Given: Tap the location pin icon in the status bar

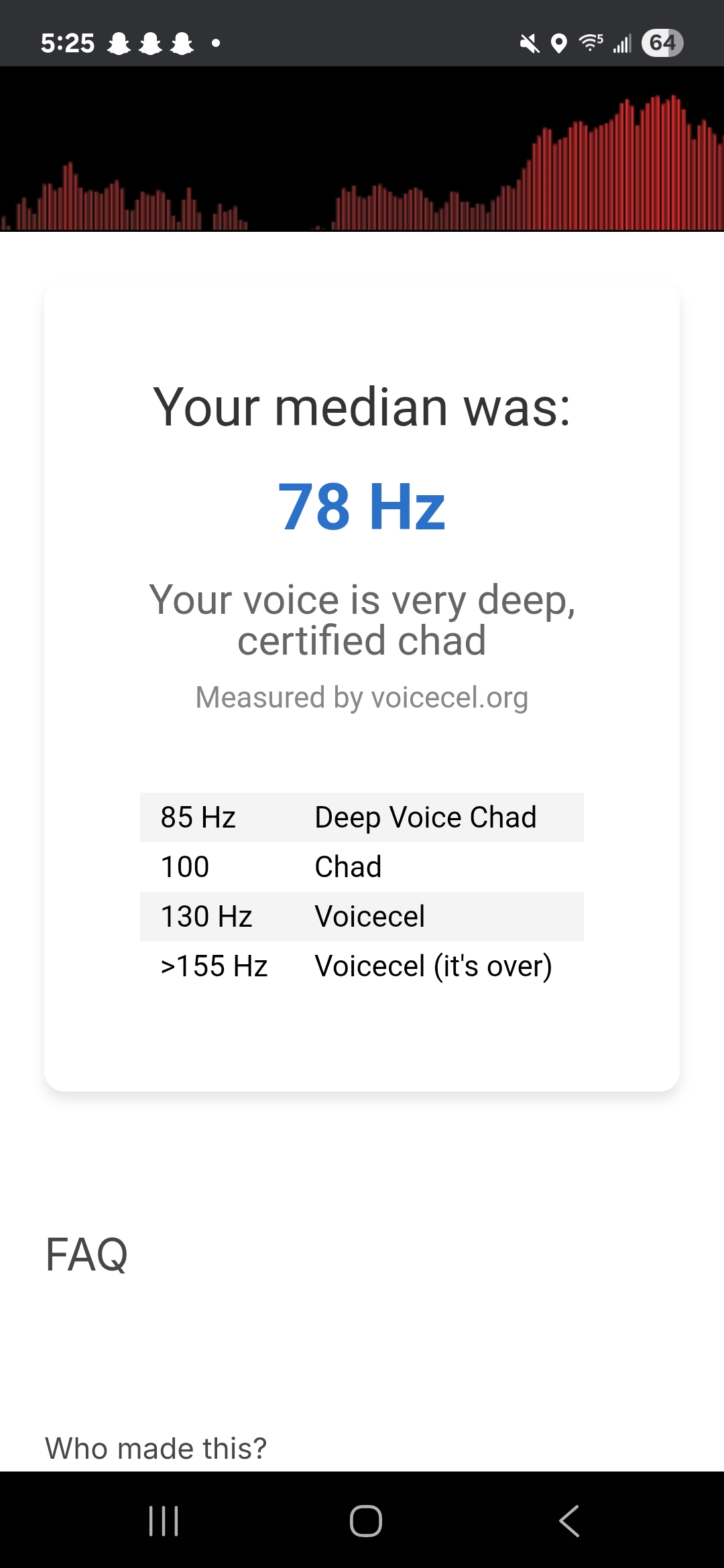Looking at the screenshot, I should pos(558,43).
